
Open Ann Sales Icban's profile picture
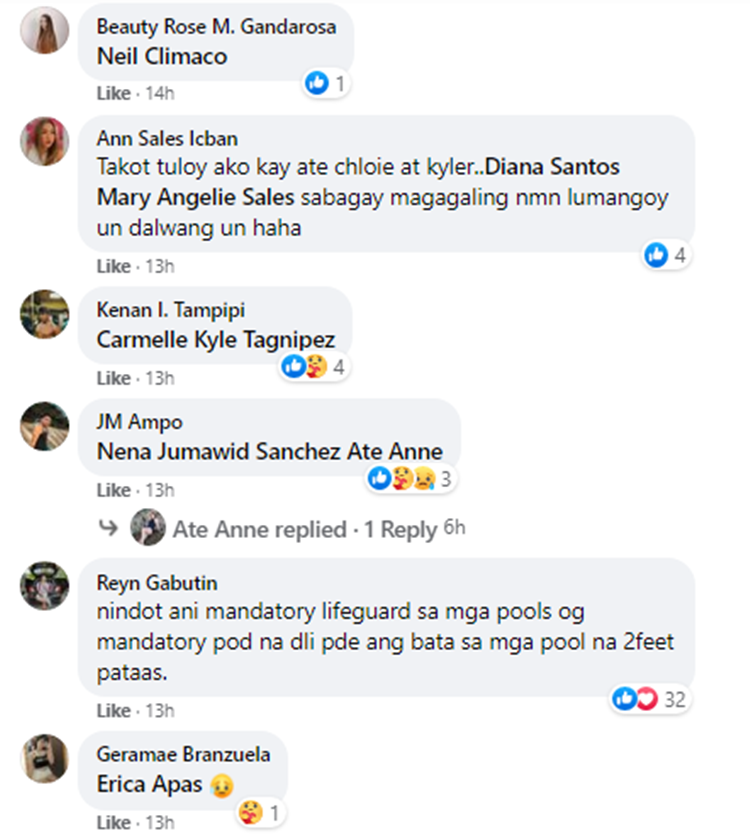pyautogui.click(x=44, y=142)
